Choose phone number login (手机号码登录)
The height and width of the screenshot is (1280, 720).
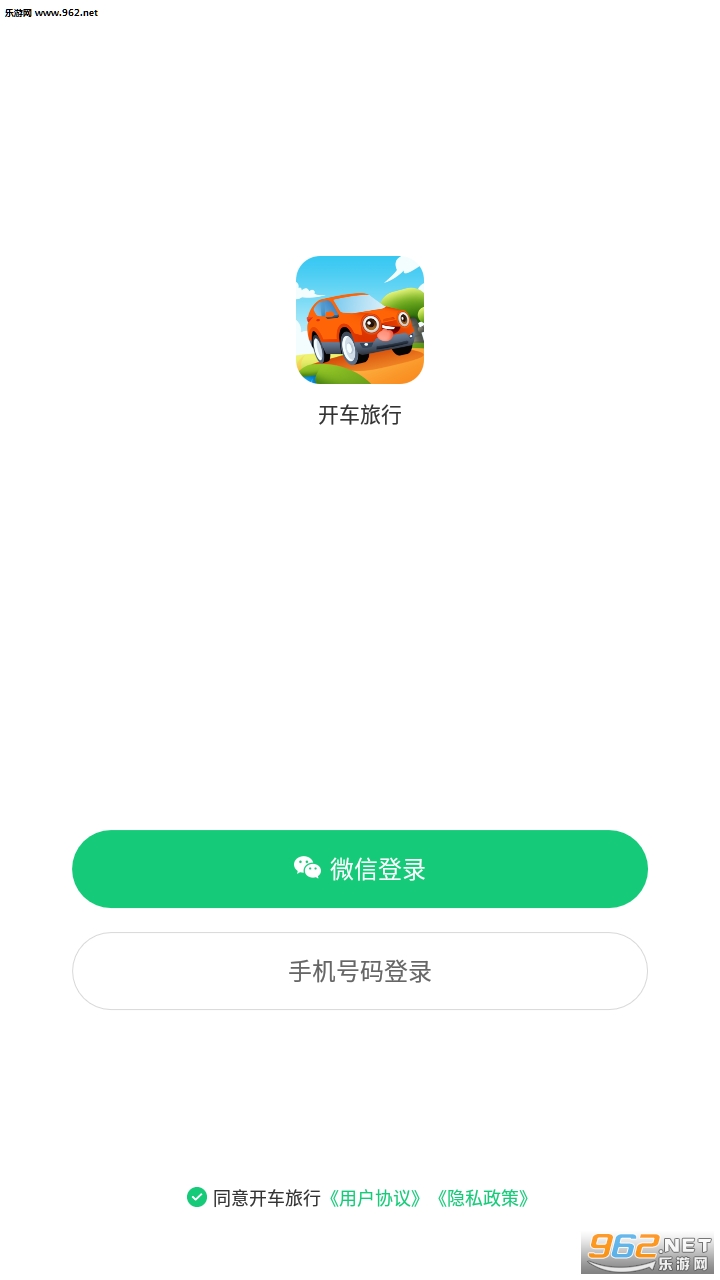(x=360, y=971)
